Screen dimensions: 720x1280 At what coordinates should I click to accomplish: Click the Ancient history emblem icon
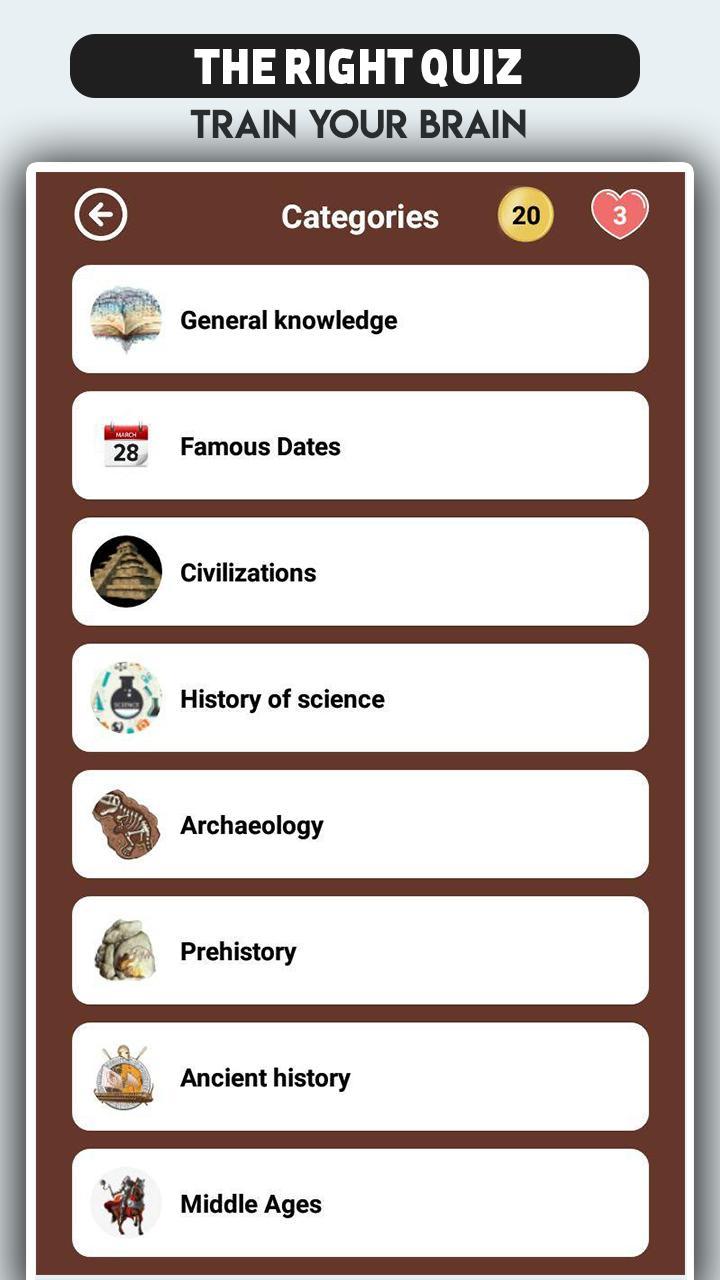(x=125, y=1077)
